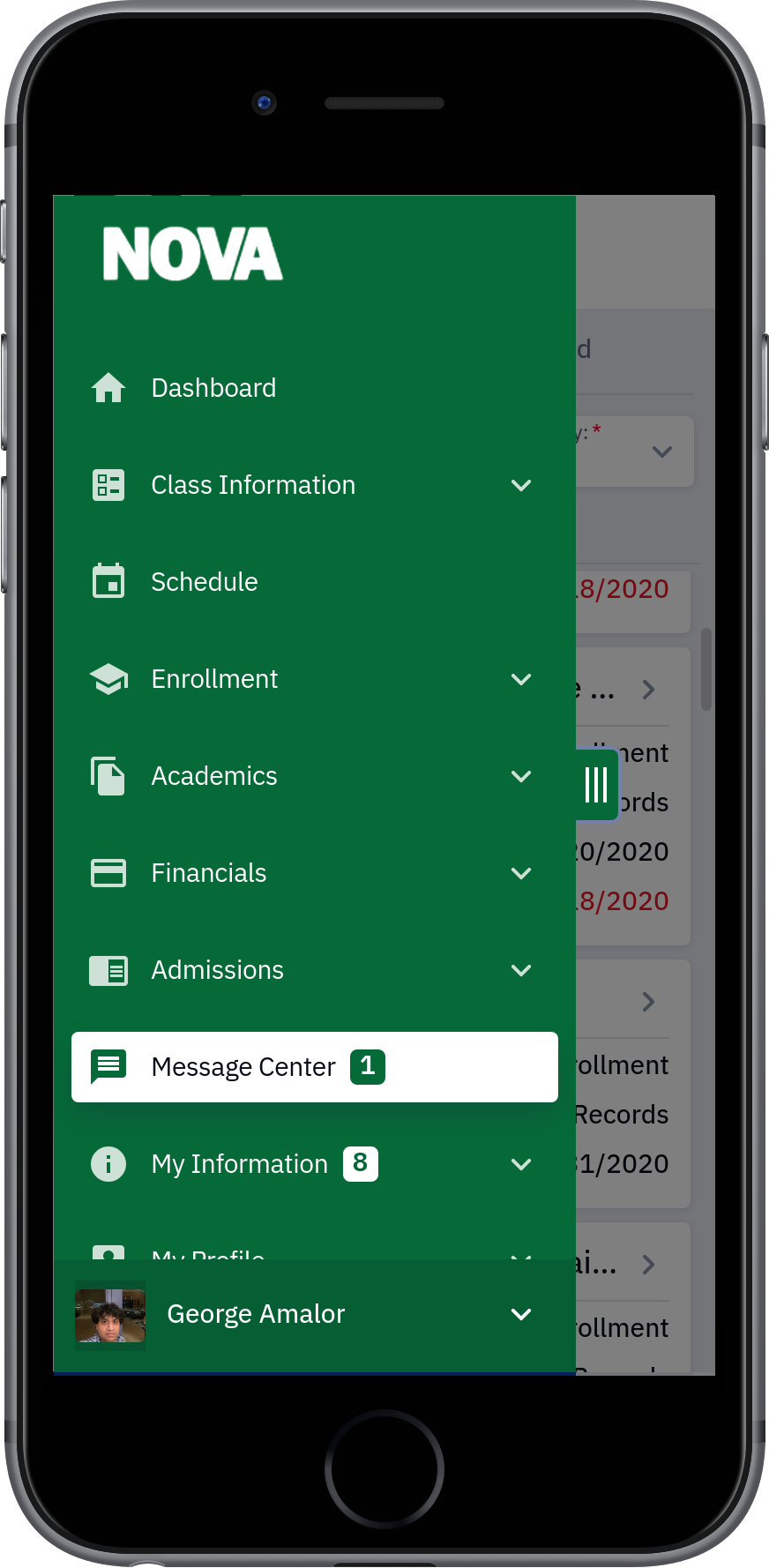The height and width of the screenshot is (1568, 769).
Task: Open the Dashboard menu item
Action: (314, 388)
